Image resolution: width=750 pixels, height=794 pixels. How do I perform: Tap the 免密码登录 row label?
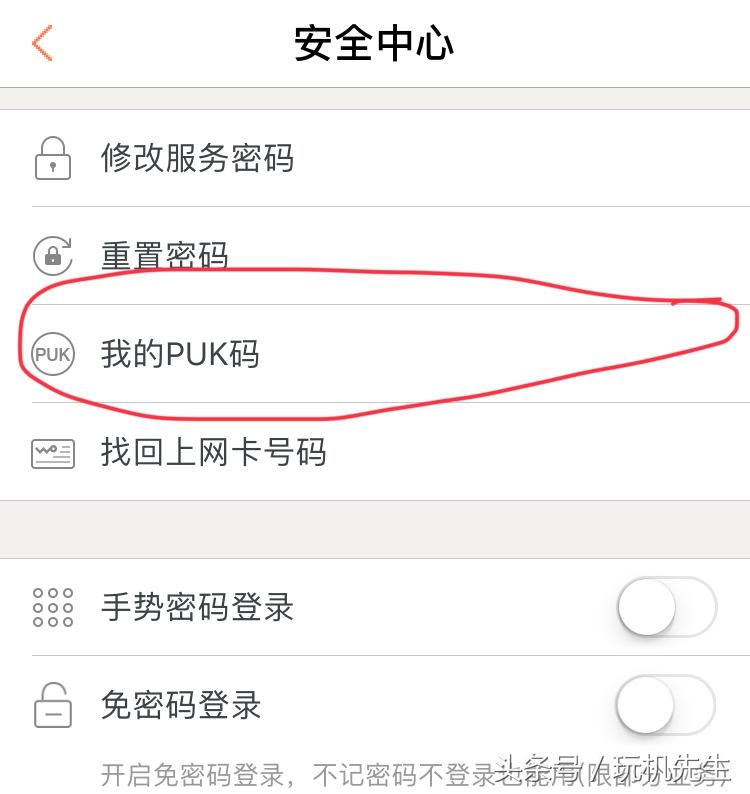[180, 706]
